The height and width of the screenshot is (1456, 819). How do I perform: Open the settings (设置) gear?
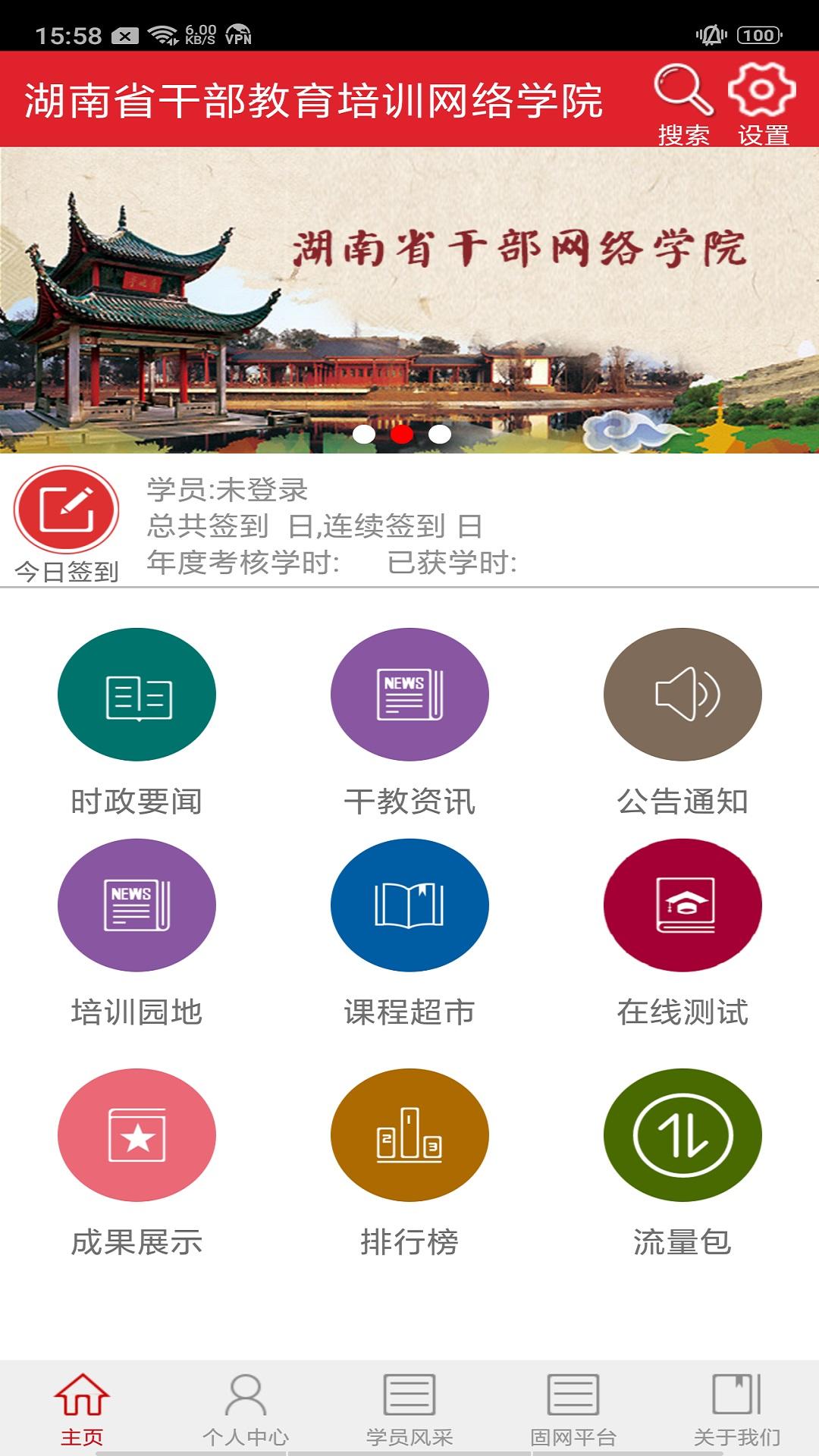coord(762,102)
